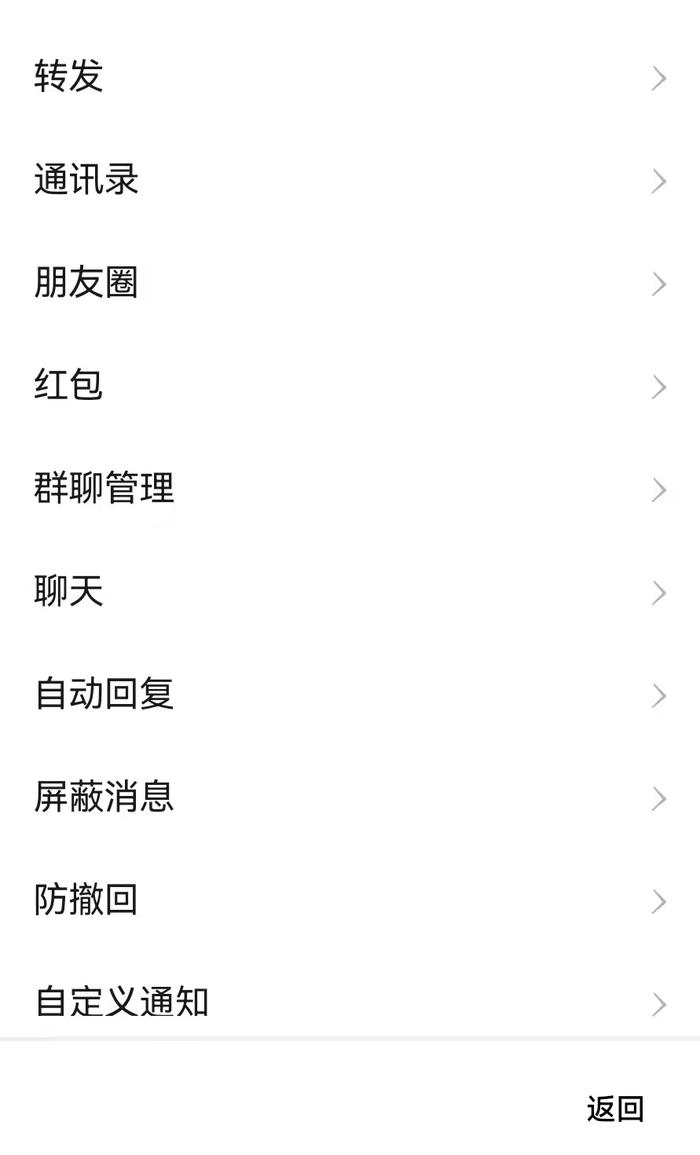Viewport: 700px width, 1155px height.
Task: Open the 转发 settings row
Action: (350, 77)
